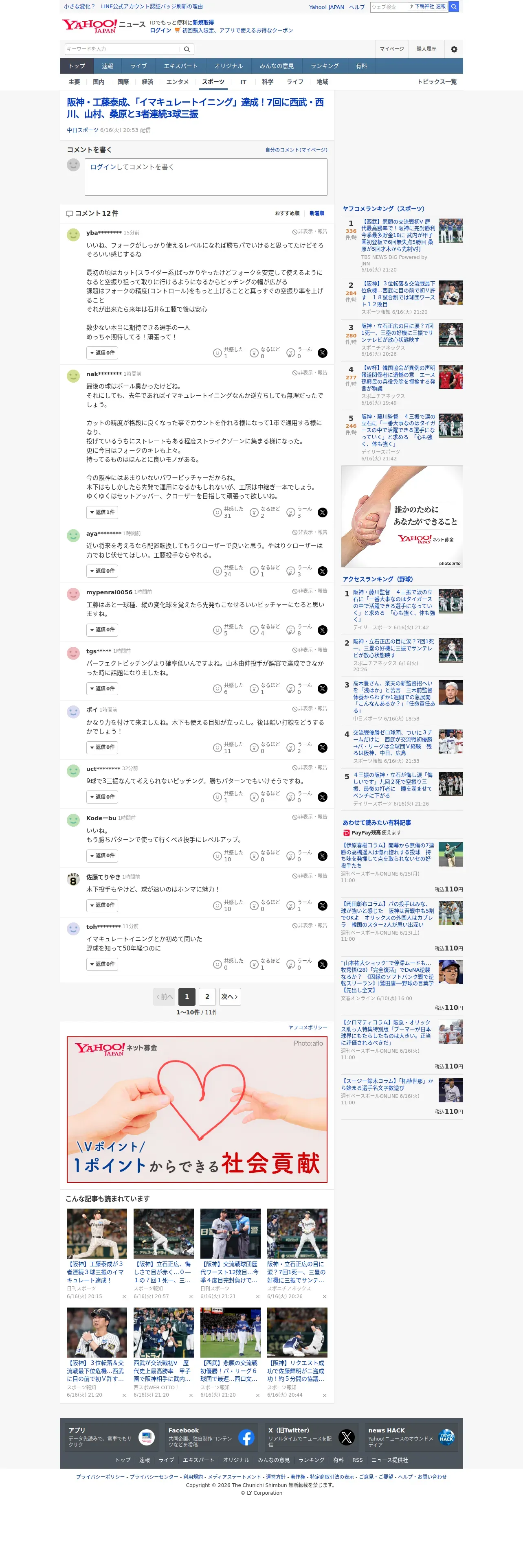Open the settings gear icon
The height and width of the screenshot is (1568, 523).
(454, 49)
